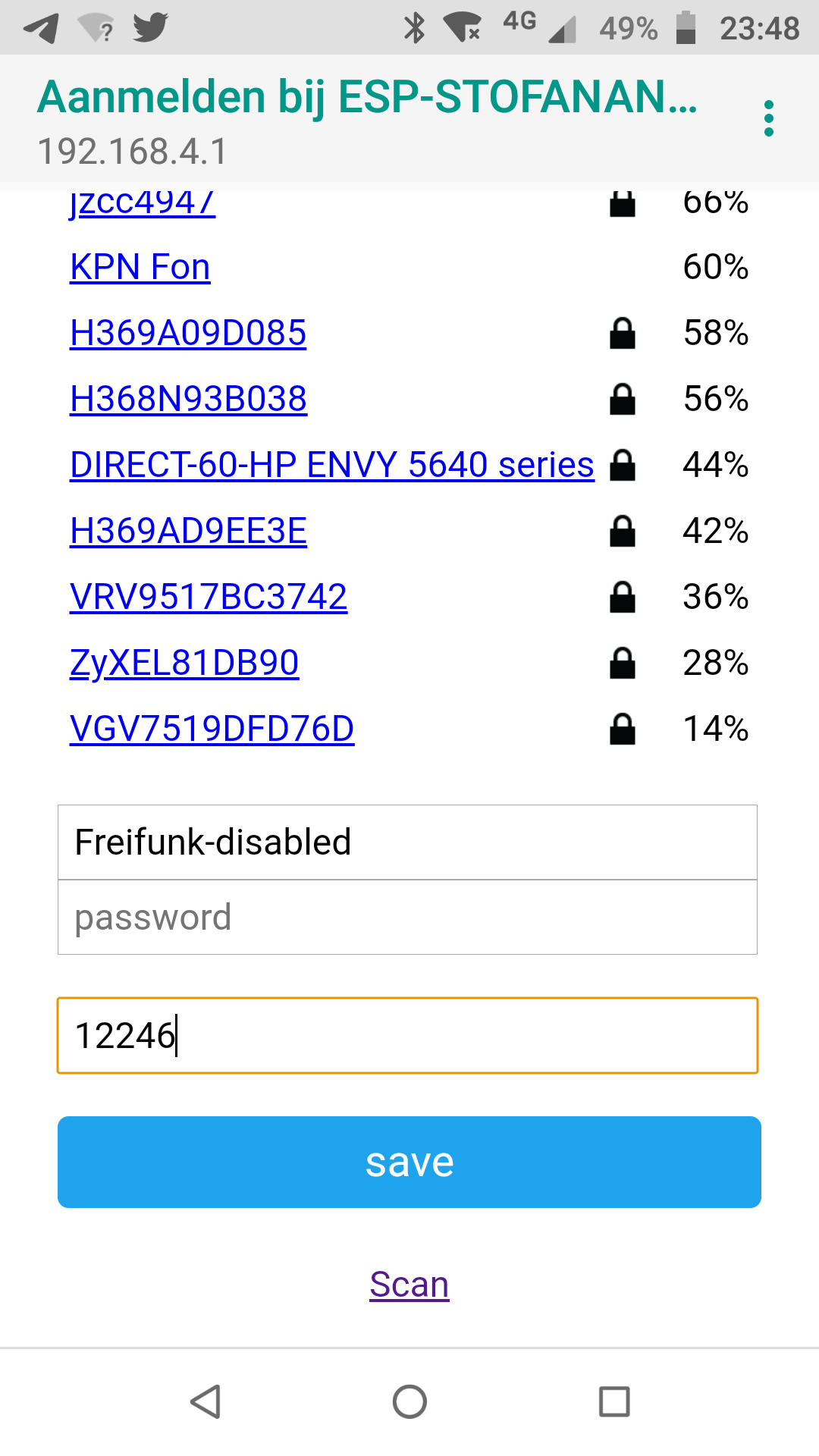Tap the SSID field showing Freifunk-disabled

(x=408, y=843)
